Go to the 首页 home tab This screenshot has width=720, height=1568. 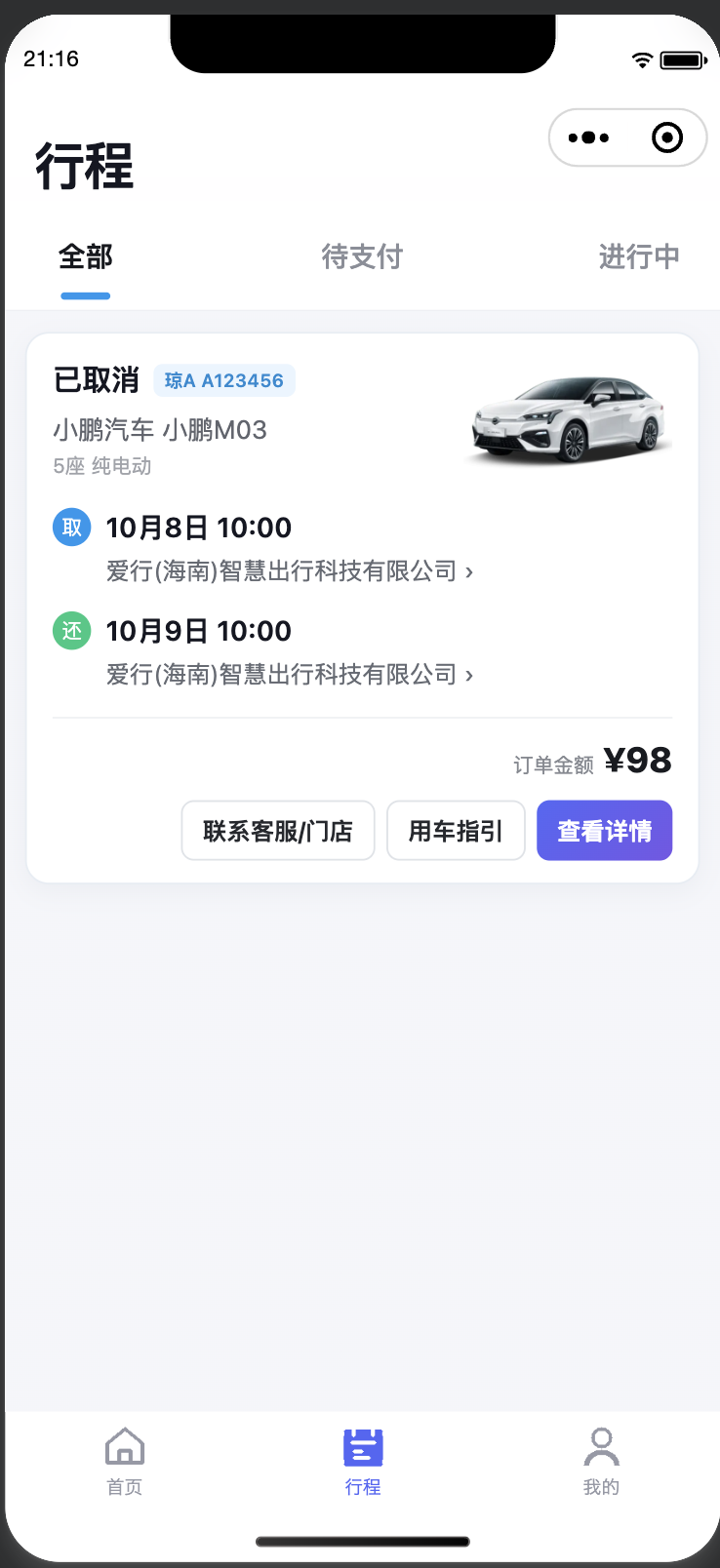[x=125, y=1461]
